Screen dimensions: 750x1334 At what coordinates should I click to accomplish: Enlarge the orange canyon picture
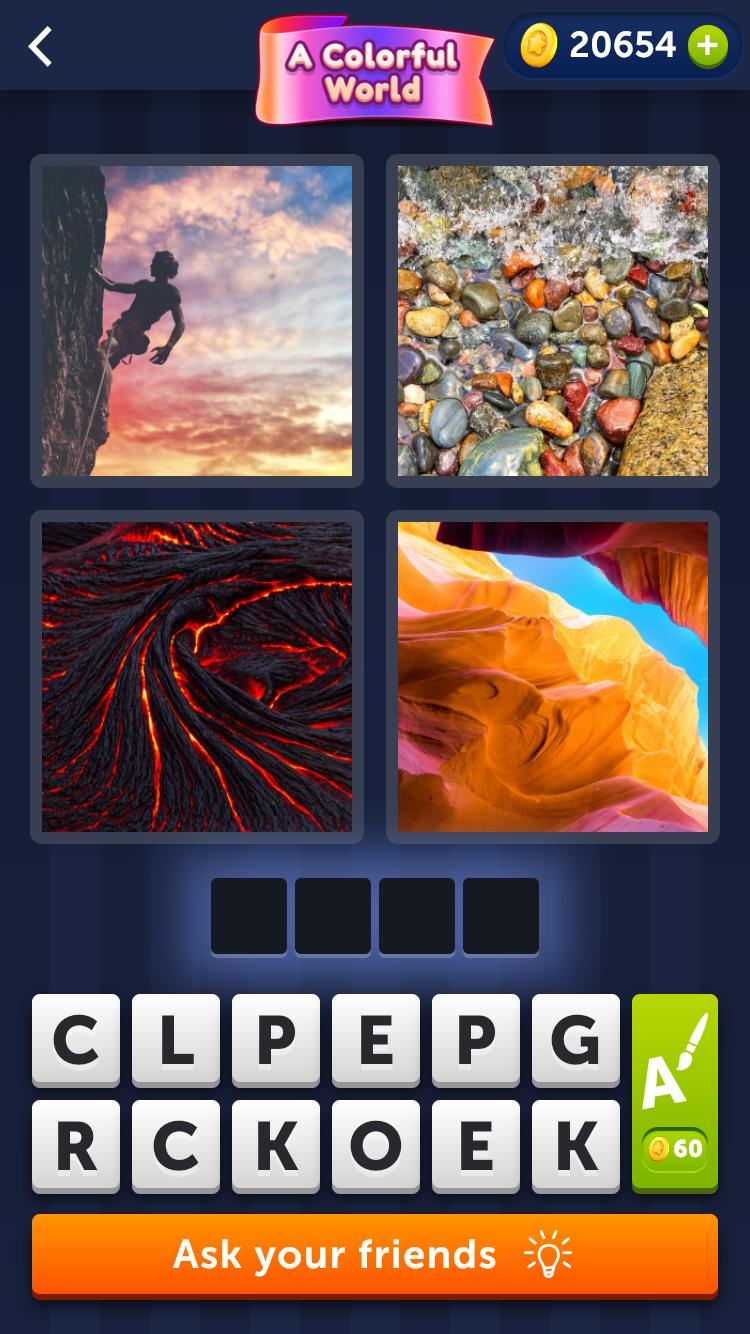tap(553, 677)
